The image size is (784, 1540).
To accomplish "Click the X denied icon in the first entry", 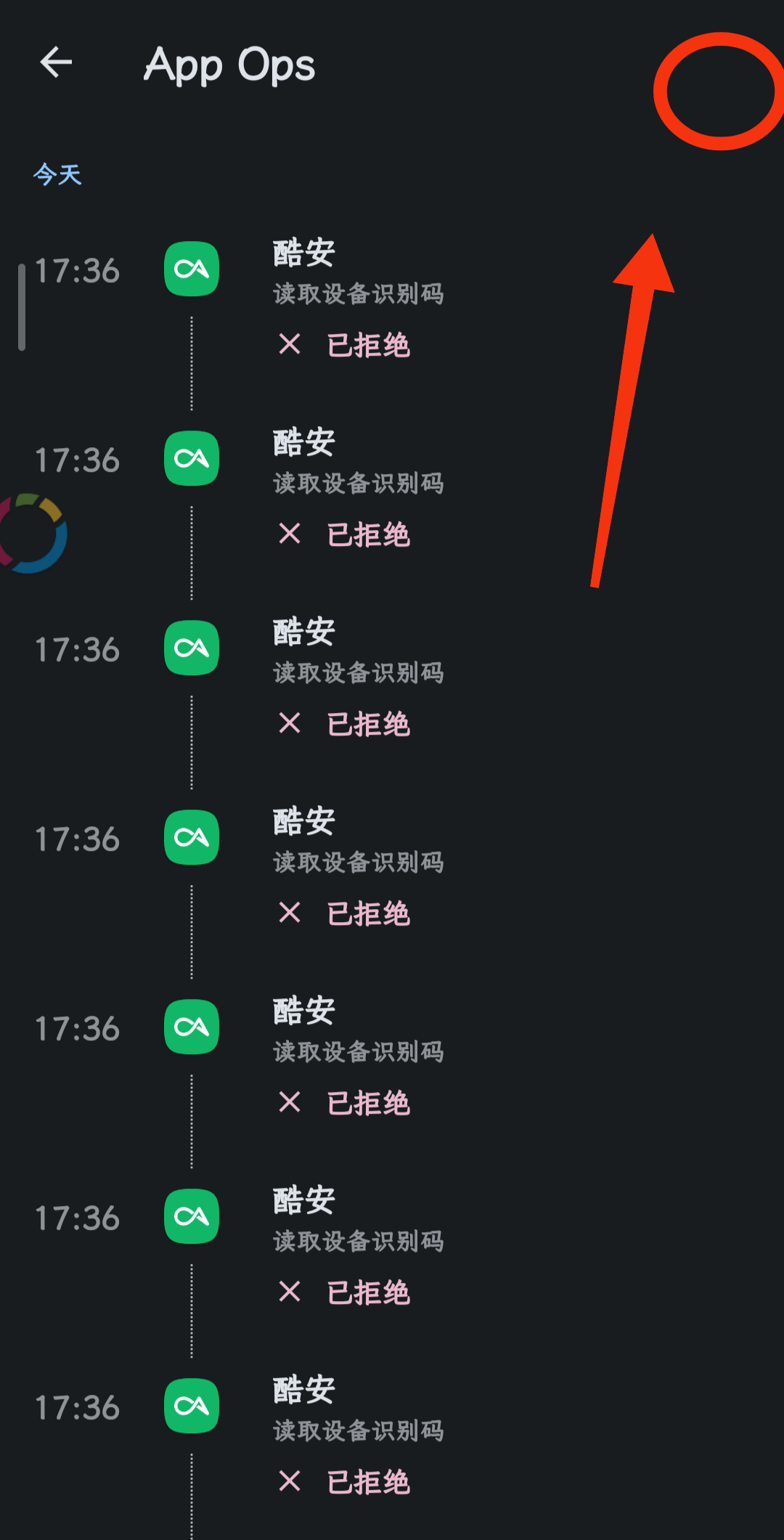I will pyautogui.click(x=289, y=346).
